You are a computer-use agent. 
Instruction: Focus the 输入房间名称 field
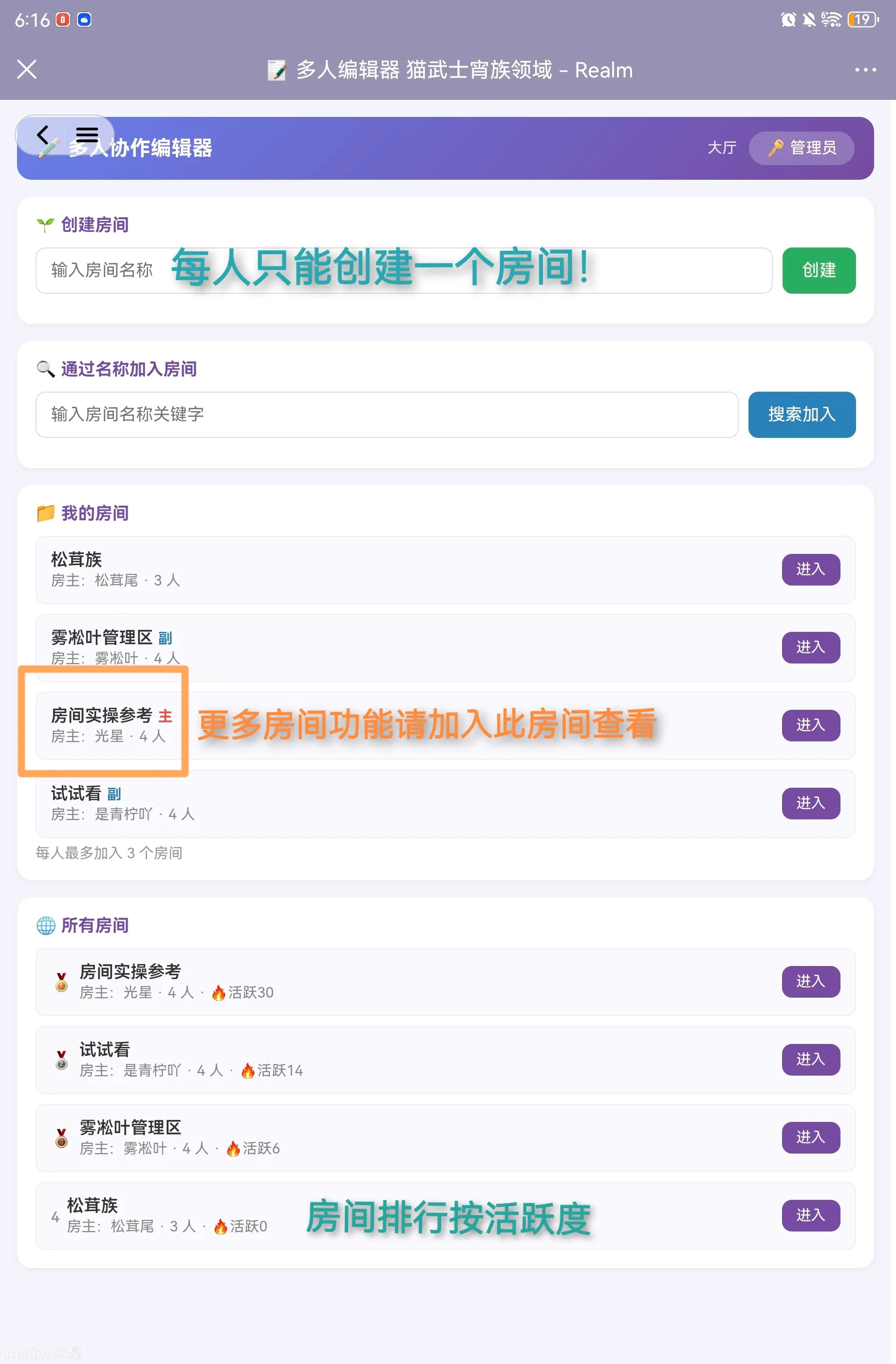click(x=403, y=270)
